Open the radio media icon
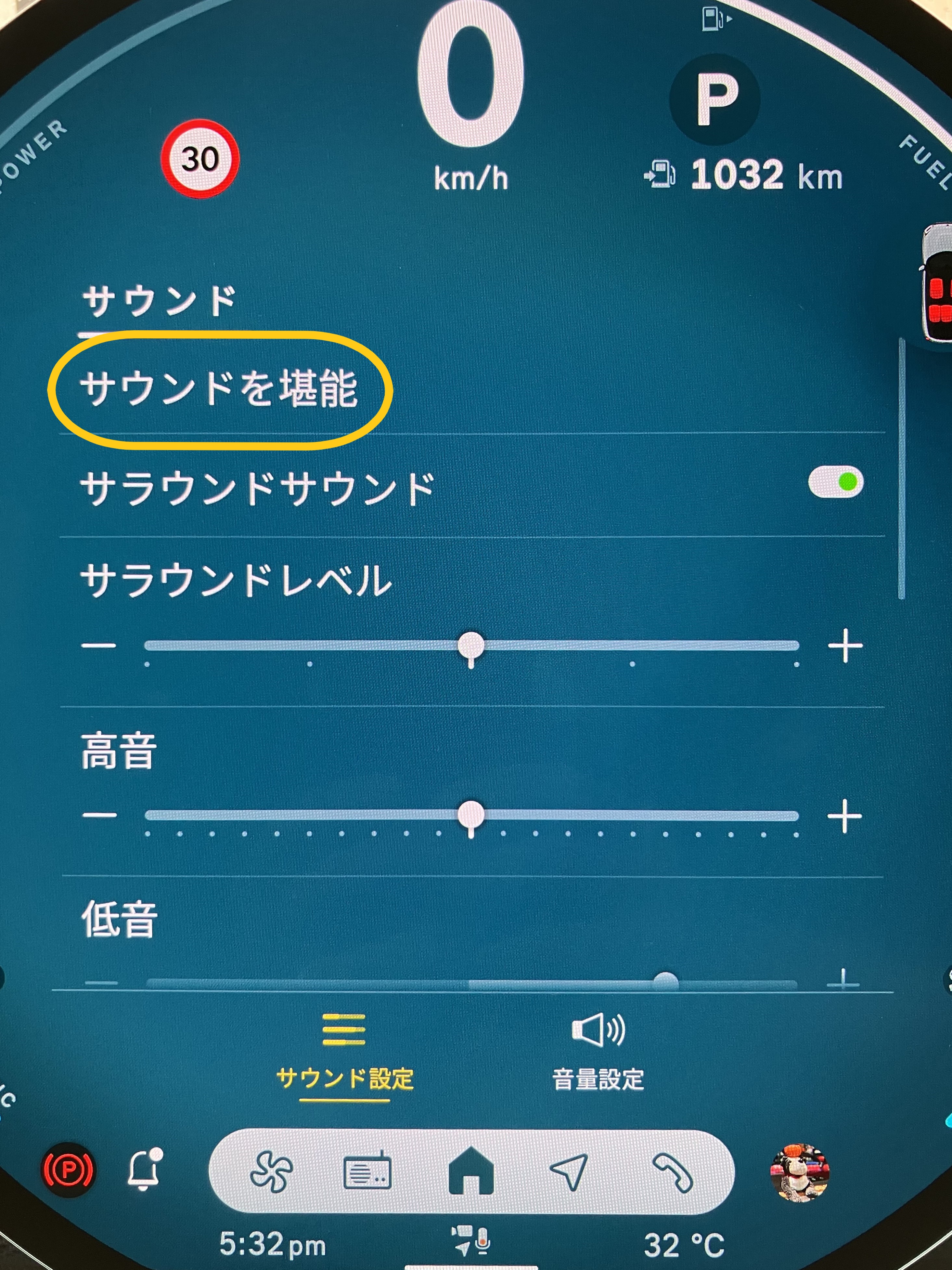The image size is (952, 1270). click(x=367, y=1172)
